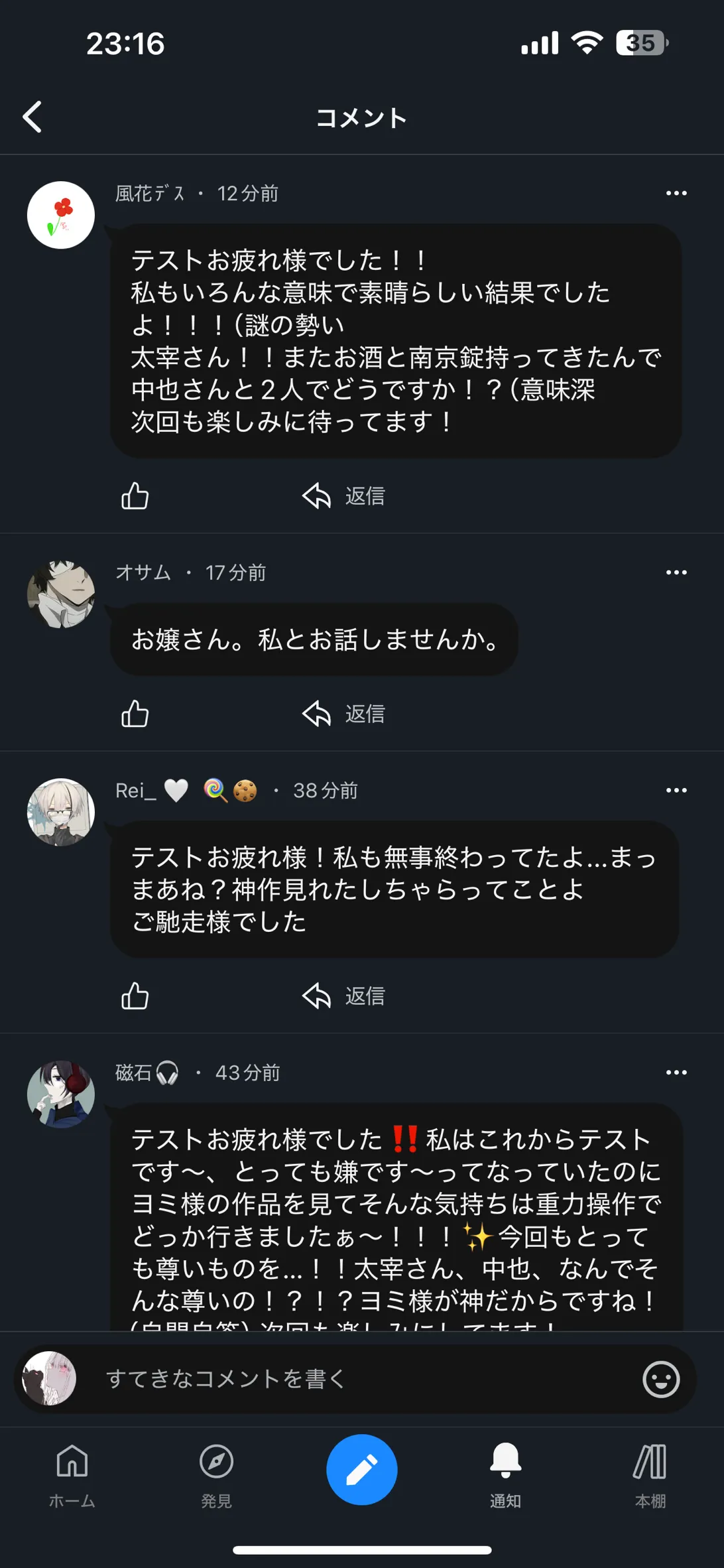
Task: Open 風花デス's profile avatar
Action: [61, 215]
